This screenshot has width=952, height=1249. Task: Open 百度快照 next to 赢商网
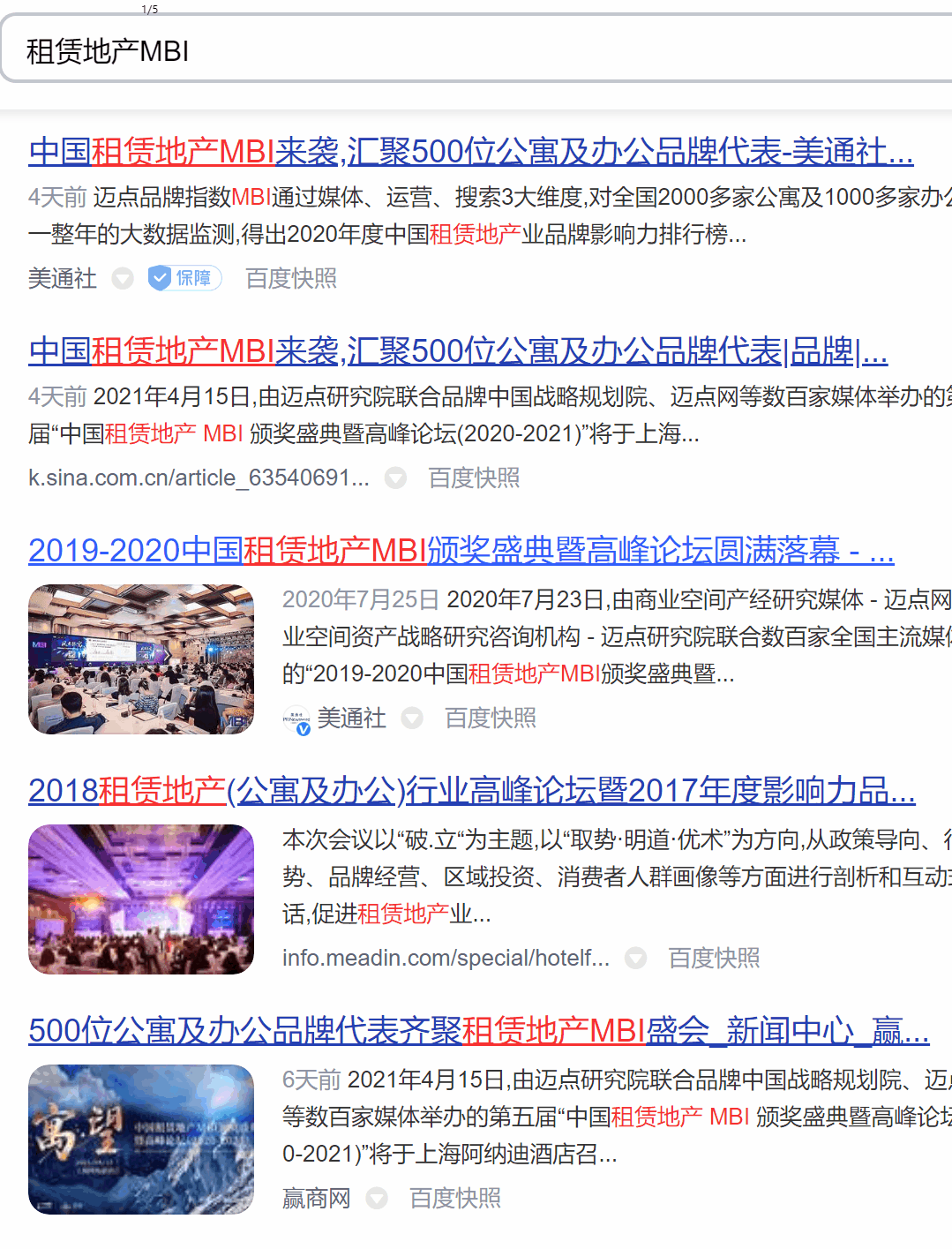tap(455, 1199)
